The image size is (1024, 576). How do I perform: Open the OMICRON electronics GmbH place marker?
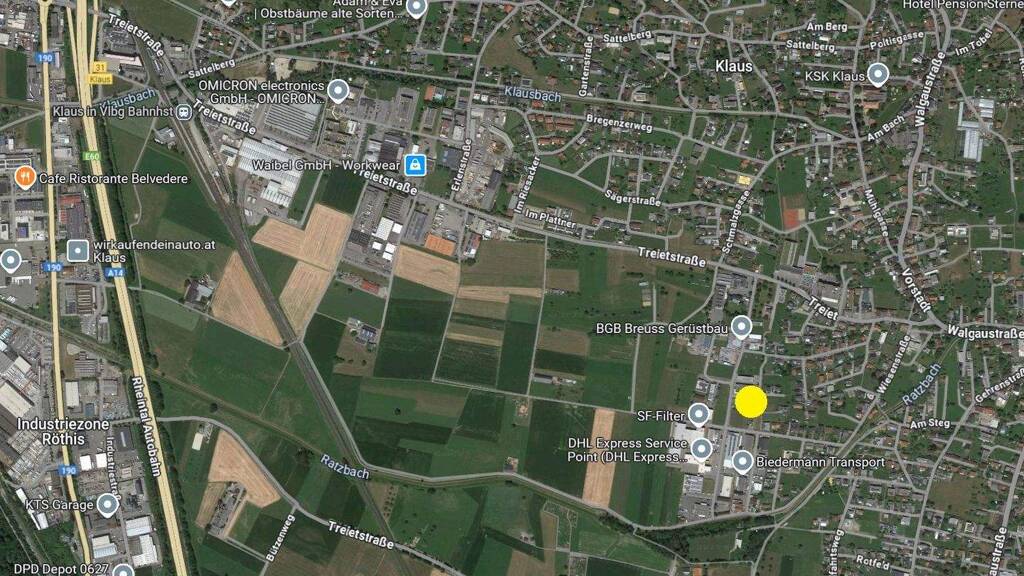pos(338,91)
